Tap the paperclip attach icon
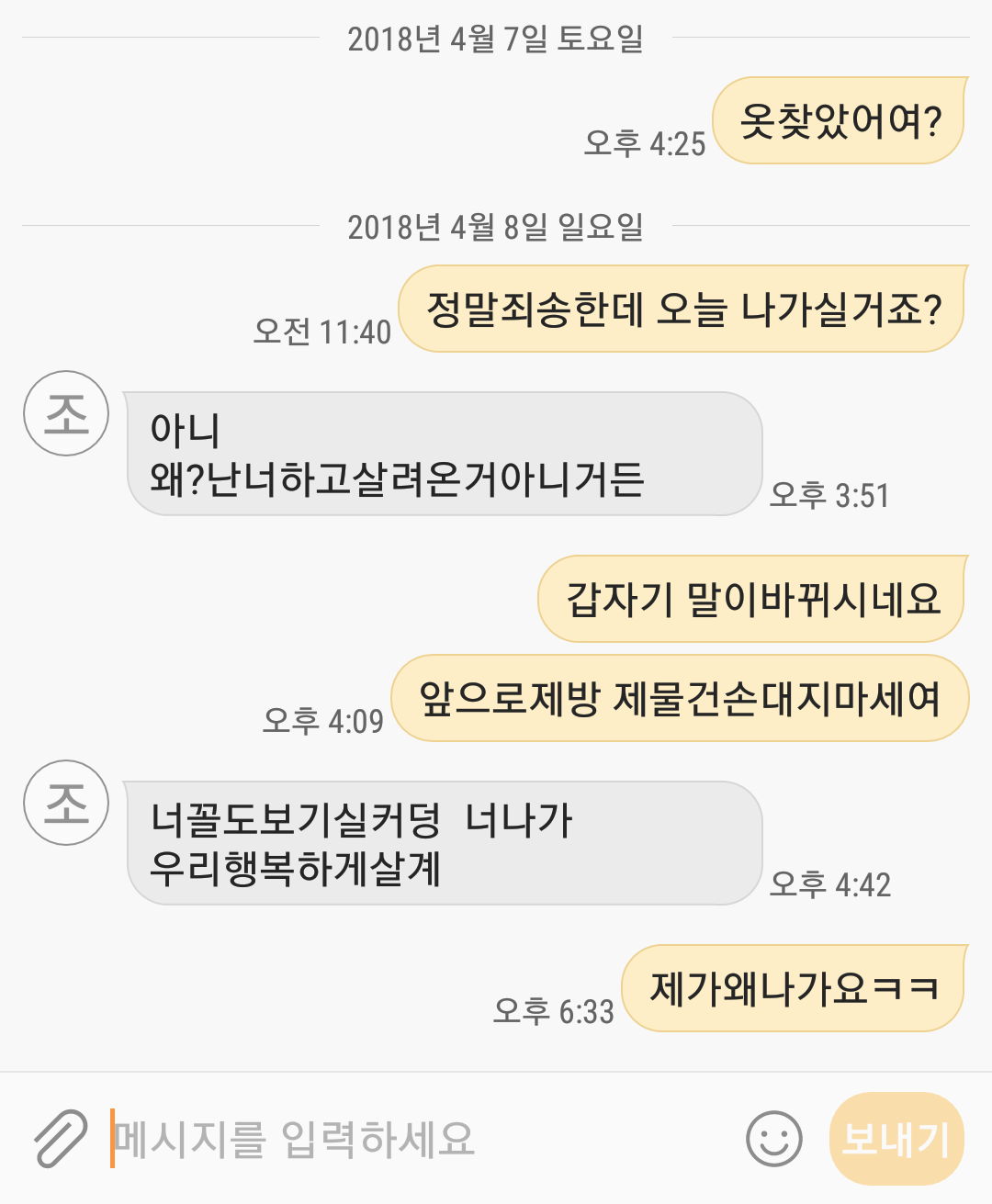The image size is (992, 1204). pos(60,1138)
